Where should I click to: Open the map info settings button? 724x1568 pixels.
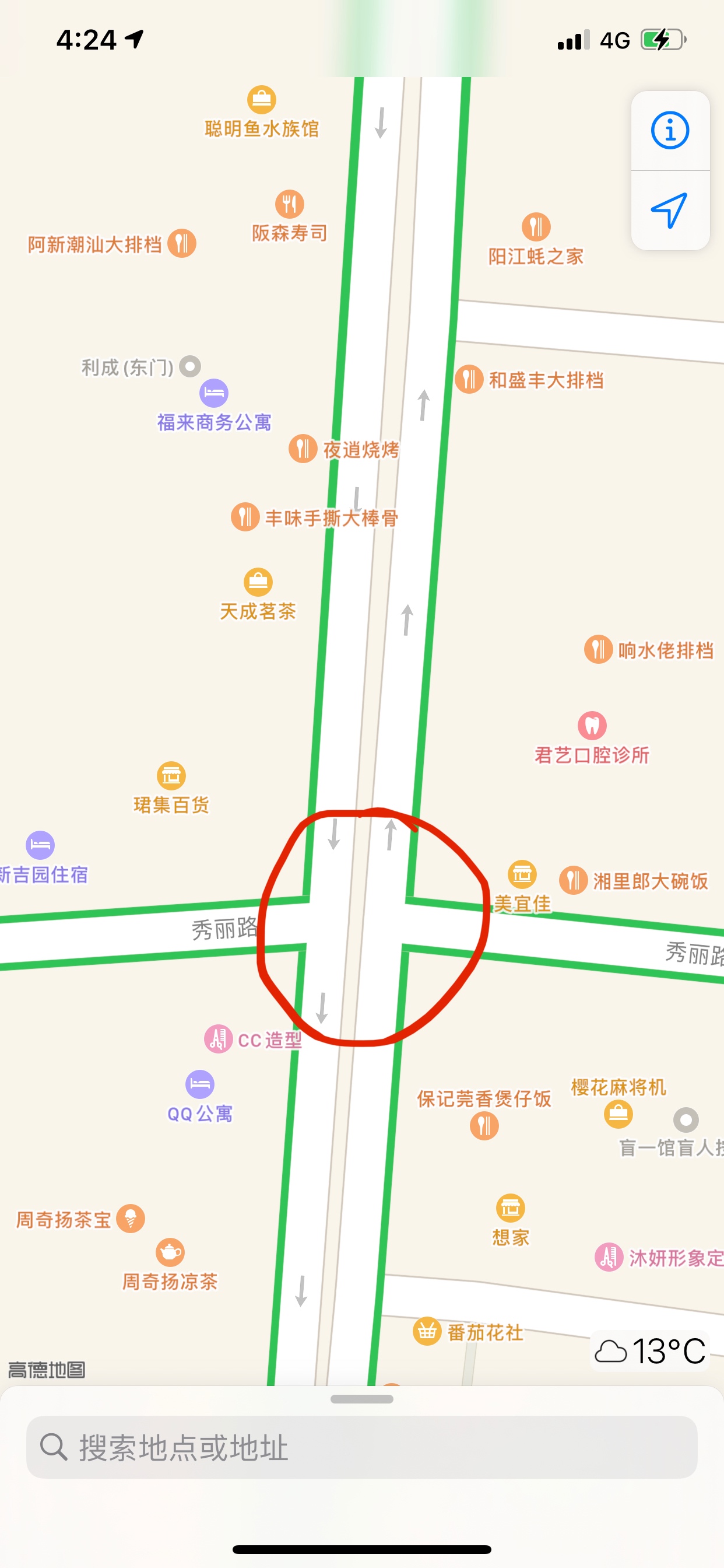tap(670, 130)
